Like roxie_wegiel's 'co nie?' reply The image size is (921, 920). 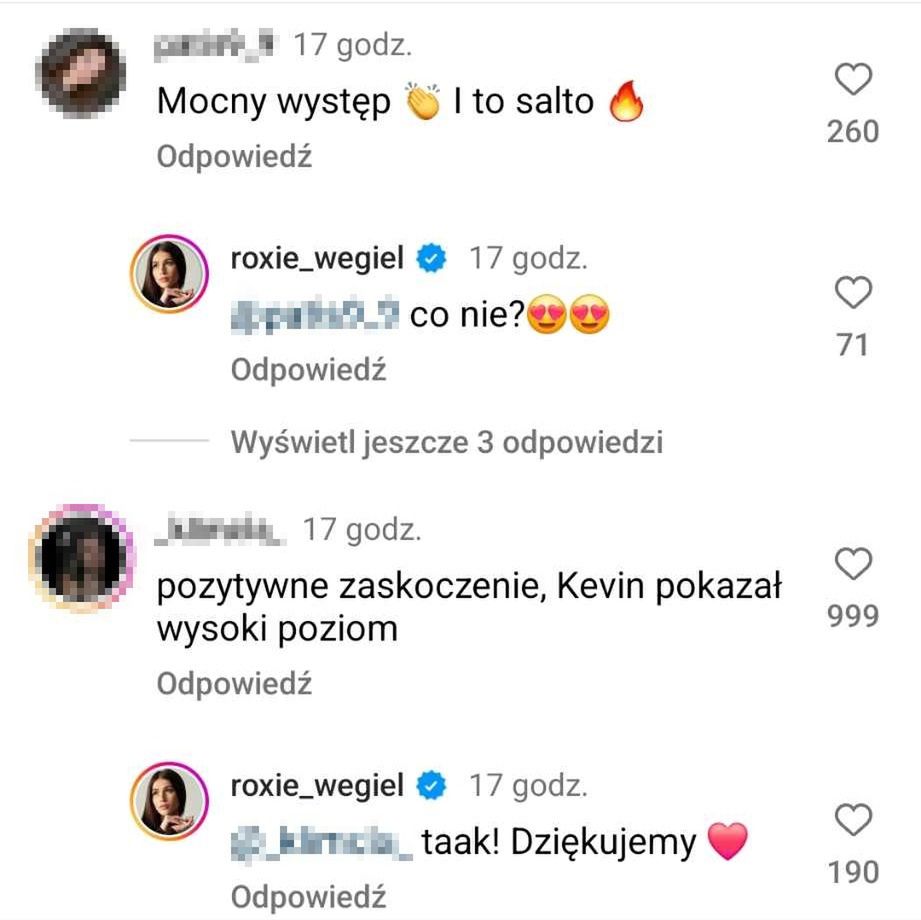coord(853,294)
